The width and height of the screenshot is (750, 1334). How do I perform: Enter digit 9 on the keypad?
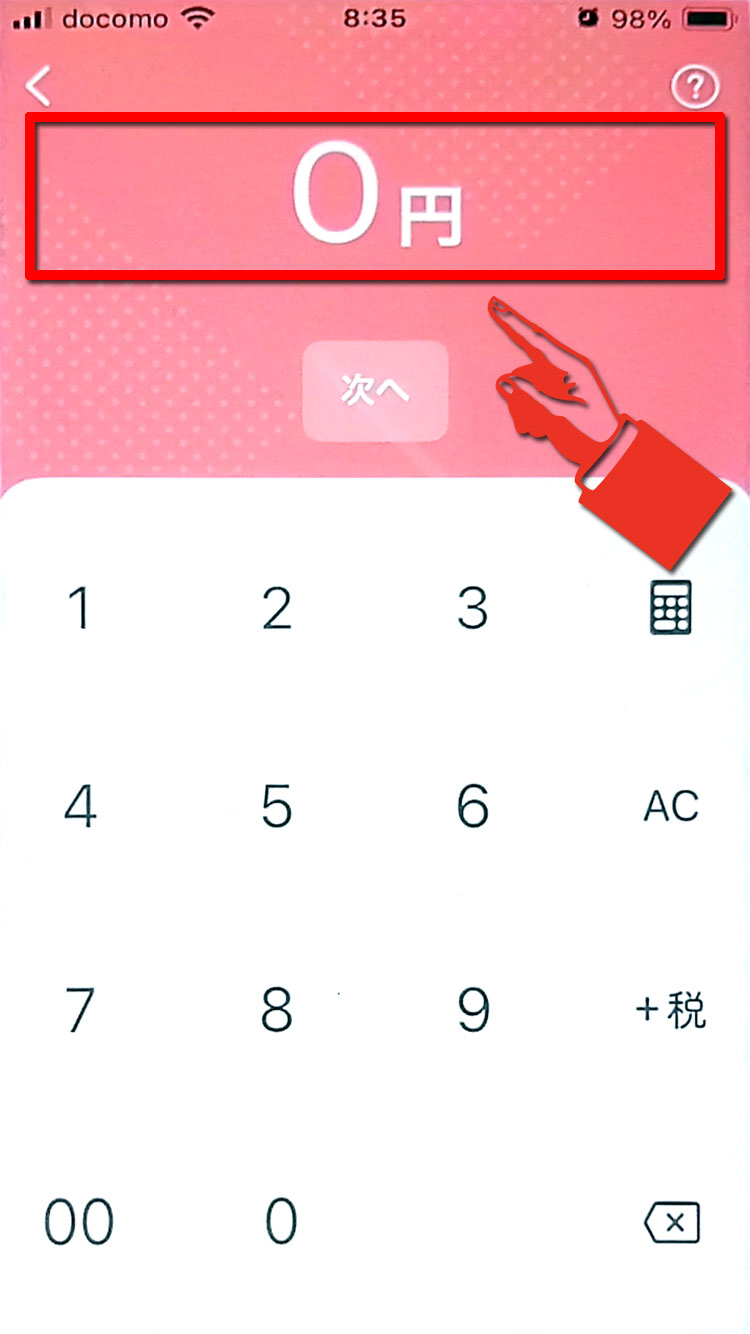pos(473,1012)
